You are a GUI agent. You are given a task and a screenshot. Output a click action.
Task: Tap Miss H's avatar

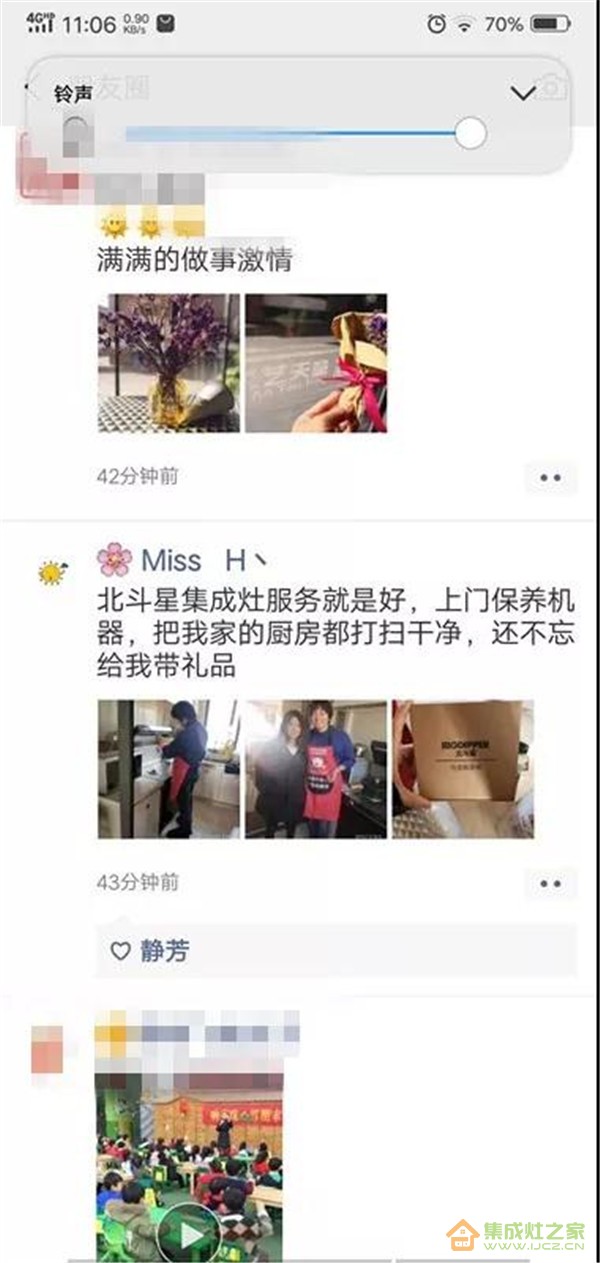pyautogui.click(x=52, y=573)
